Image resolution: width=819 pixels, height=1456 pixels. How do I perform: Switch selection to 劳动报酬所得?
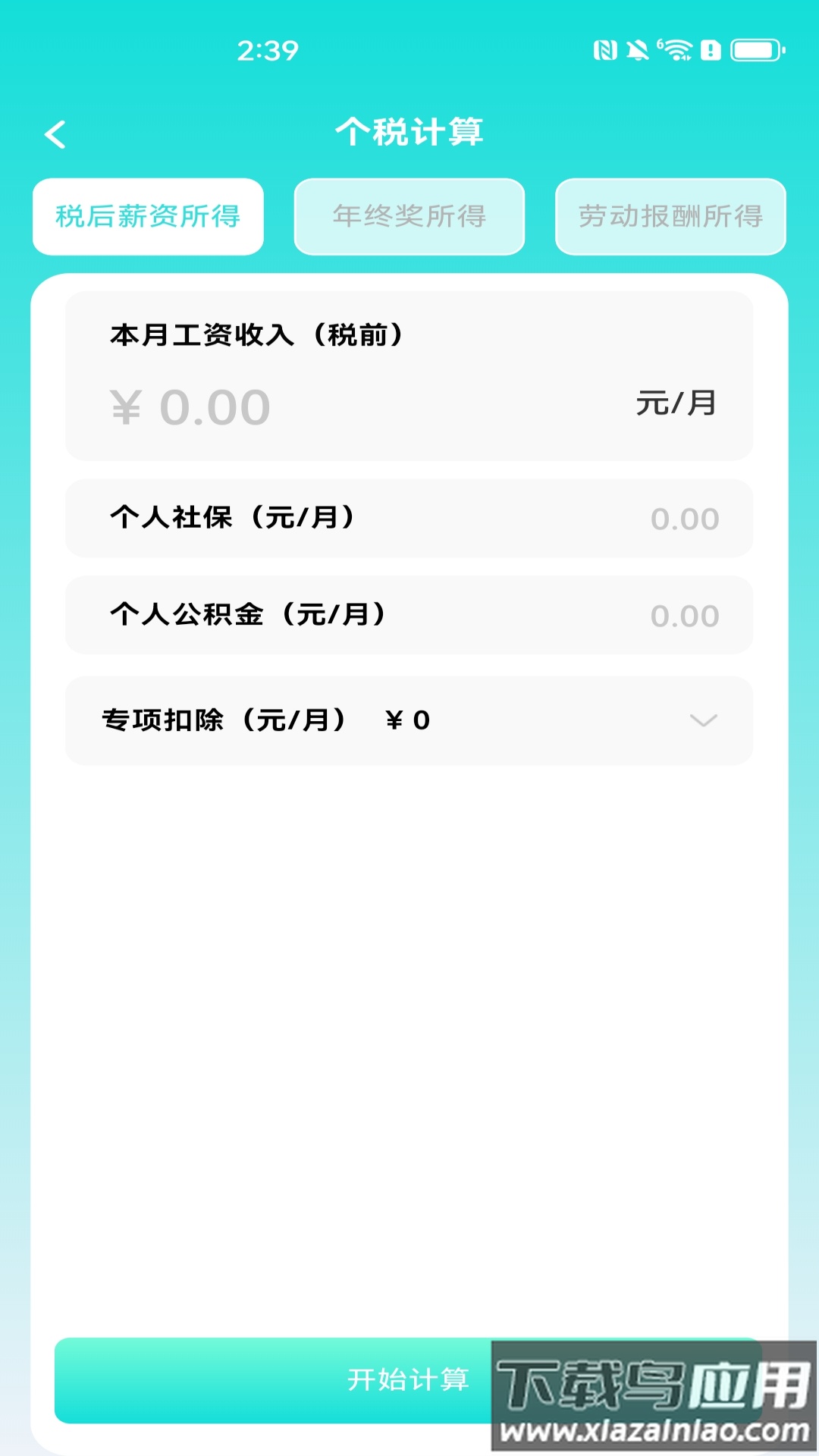coord(670,217)
